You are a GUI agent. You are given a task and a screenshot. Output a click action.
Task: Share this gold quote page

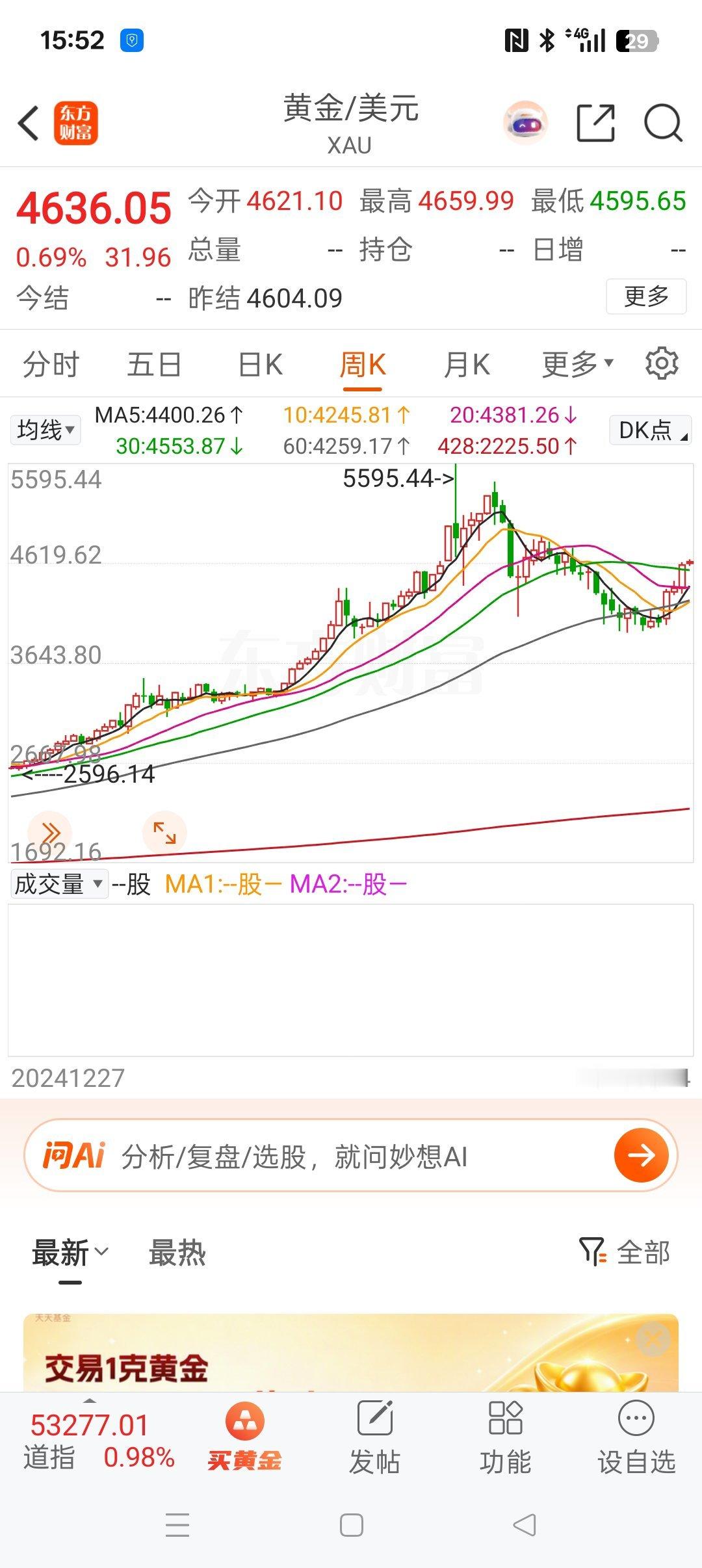click(596, 123)
